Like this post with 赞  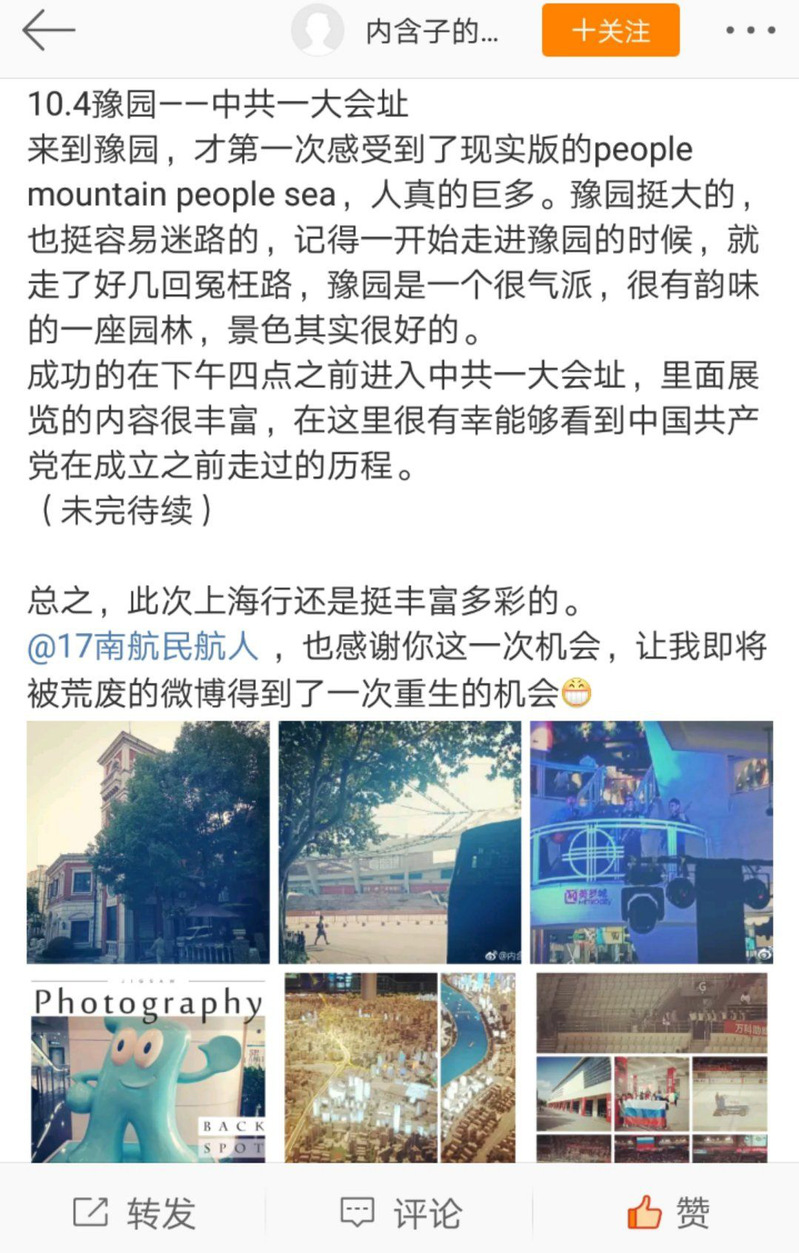click(667, 1213)
